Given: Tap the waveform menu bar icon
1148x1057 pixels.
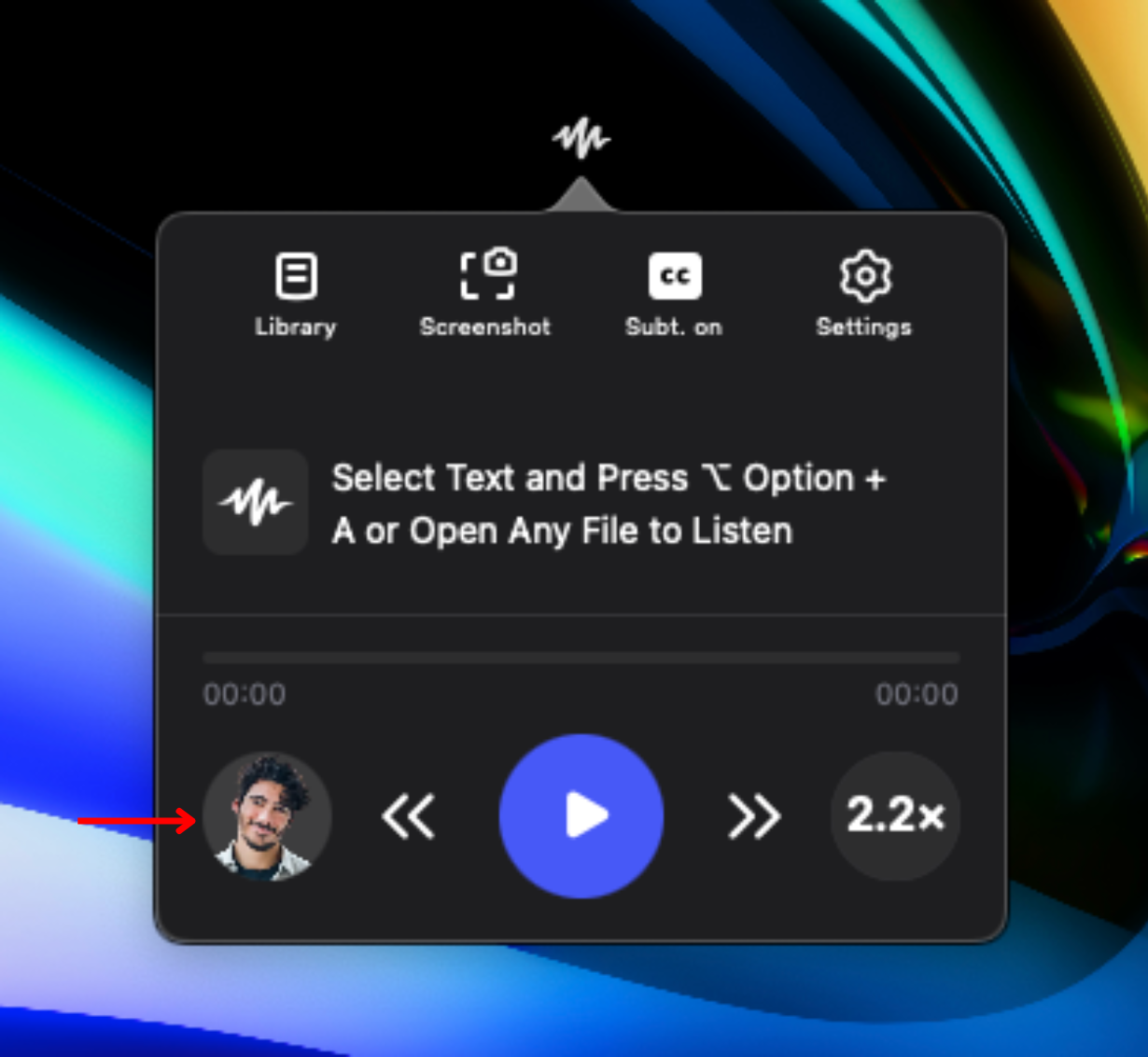Looking at the screenshot, I should point(581,140).
